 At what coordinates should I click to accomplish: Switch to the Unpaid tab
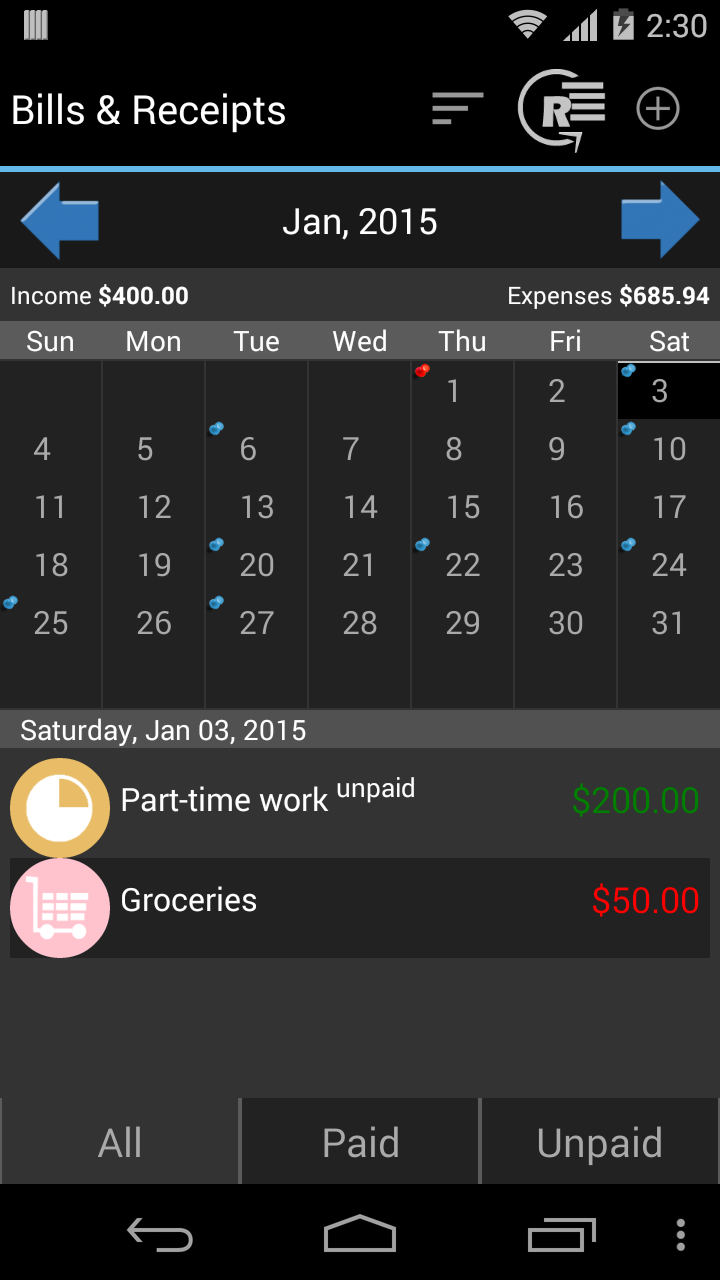599,1140
